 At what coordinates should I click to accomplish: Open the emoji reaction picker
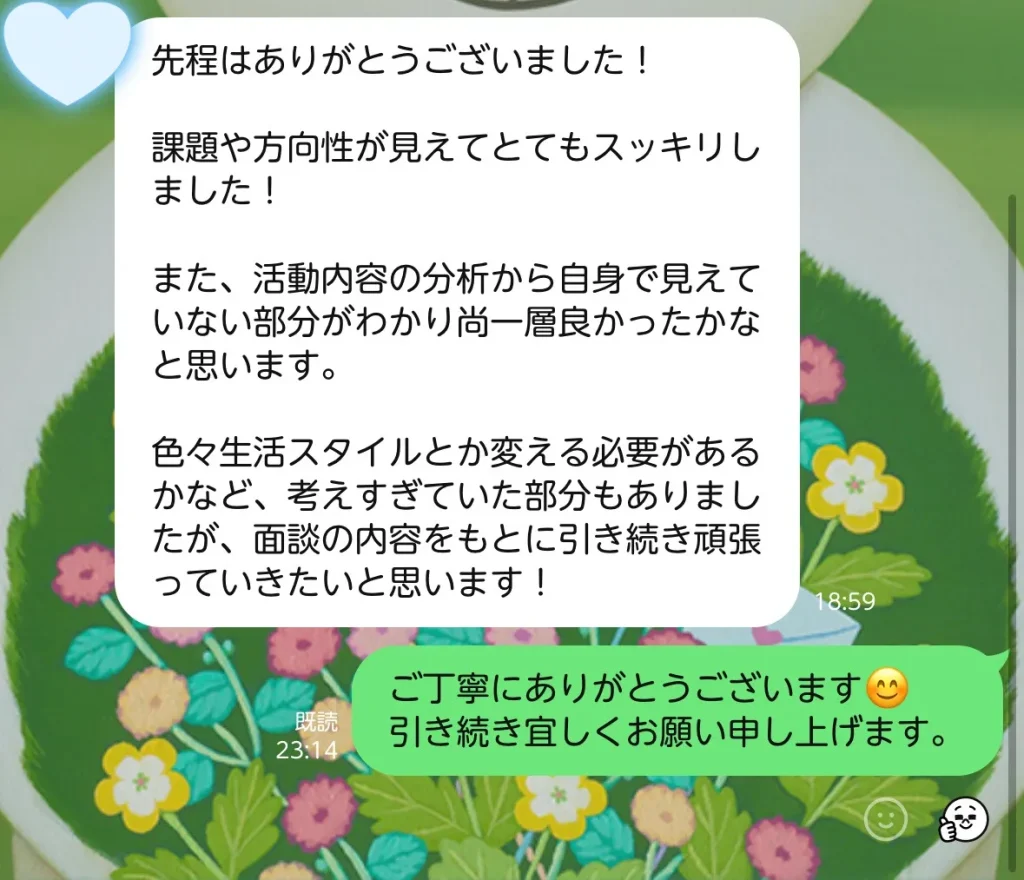tap(885, 821)
